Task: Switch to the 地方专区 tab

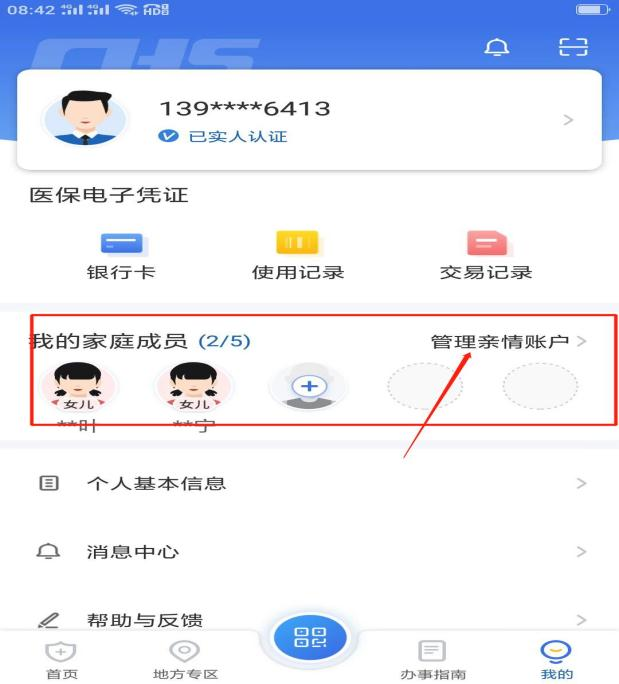Action: pos(185,660)
